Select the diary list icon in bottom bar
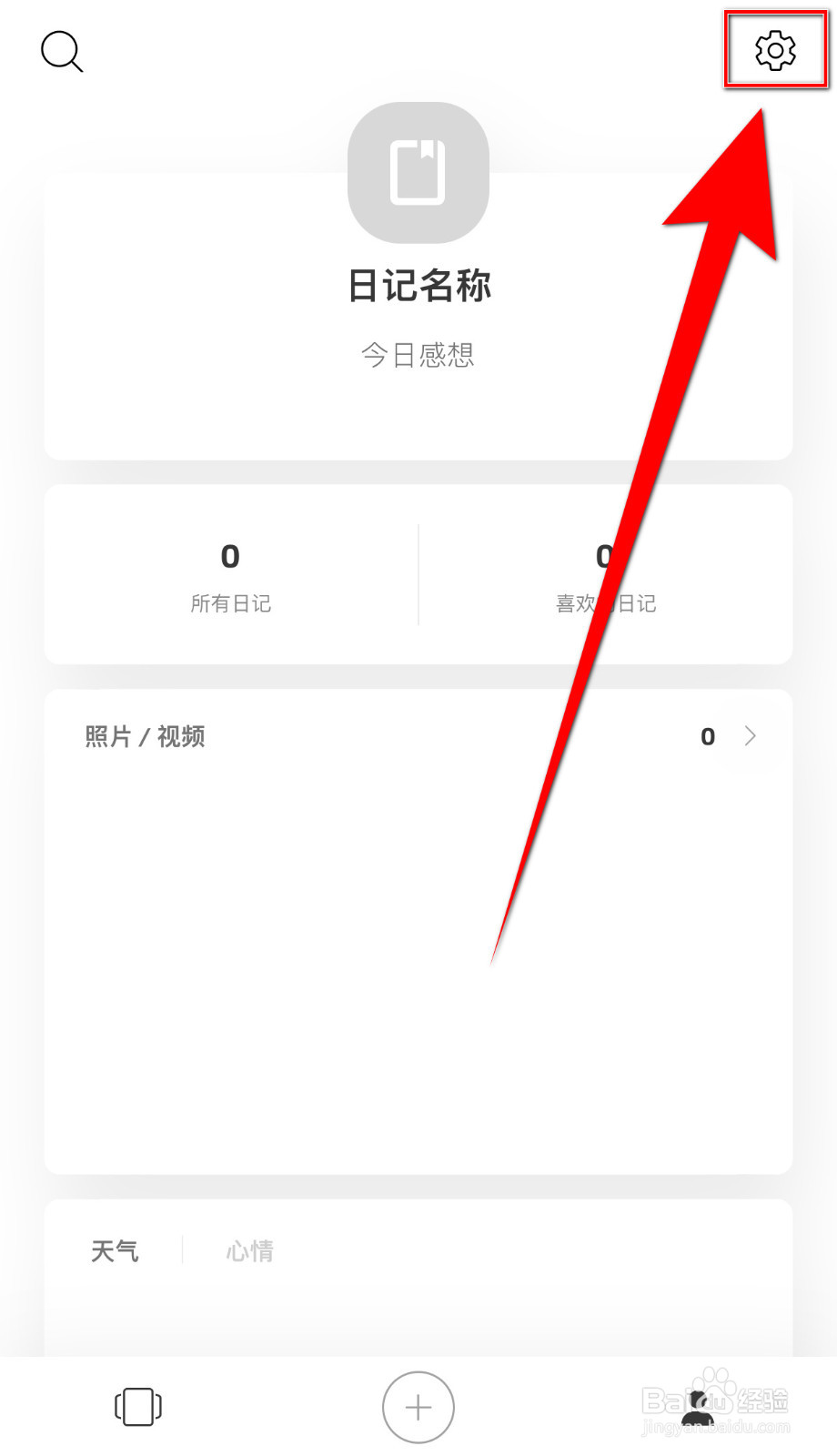The width and height of the screenshot is (837, 1456). [x=136, y=1407]
